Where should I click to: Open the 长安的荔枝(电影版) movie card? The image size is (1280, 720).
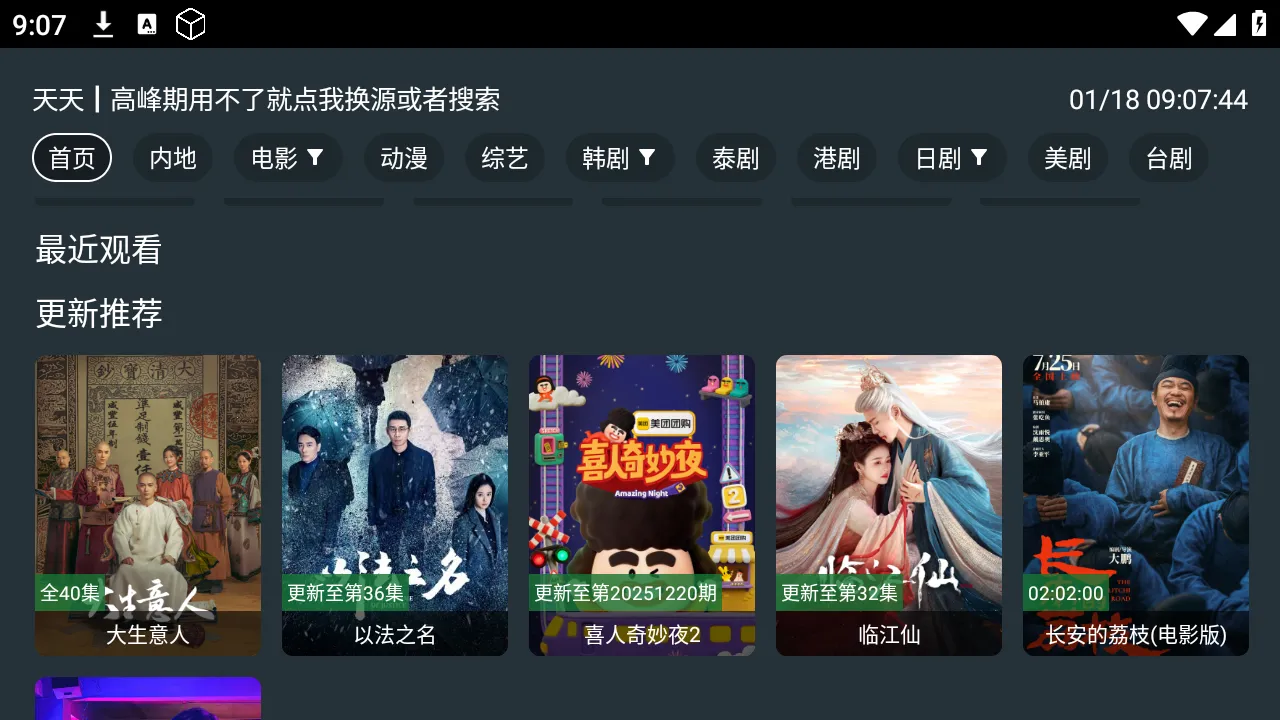(x=1136, y=505)
